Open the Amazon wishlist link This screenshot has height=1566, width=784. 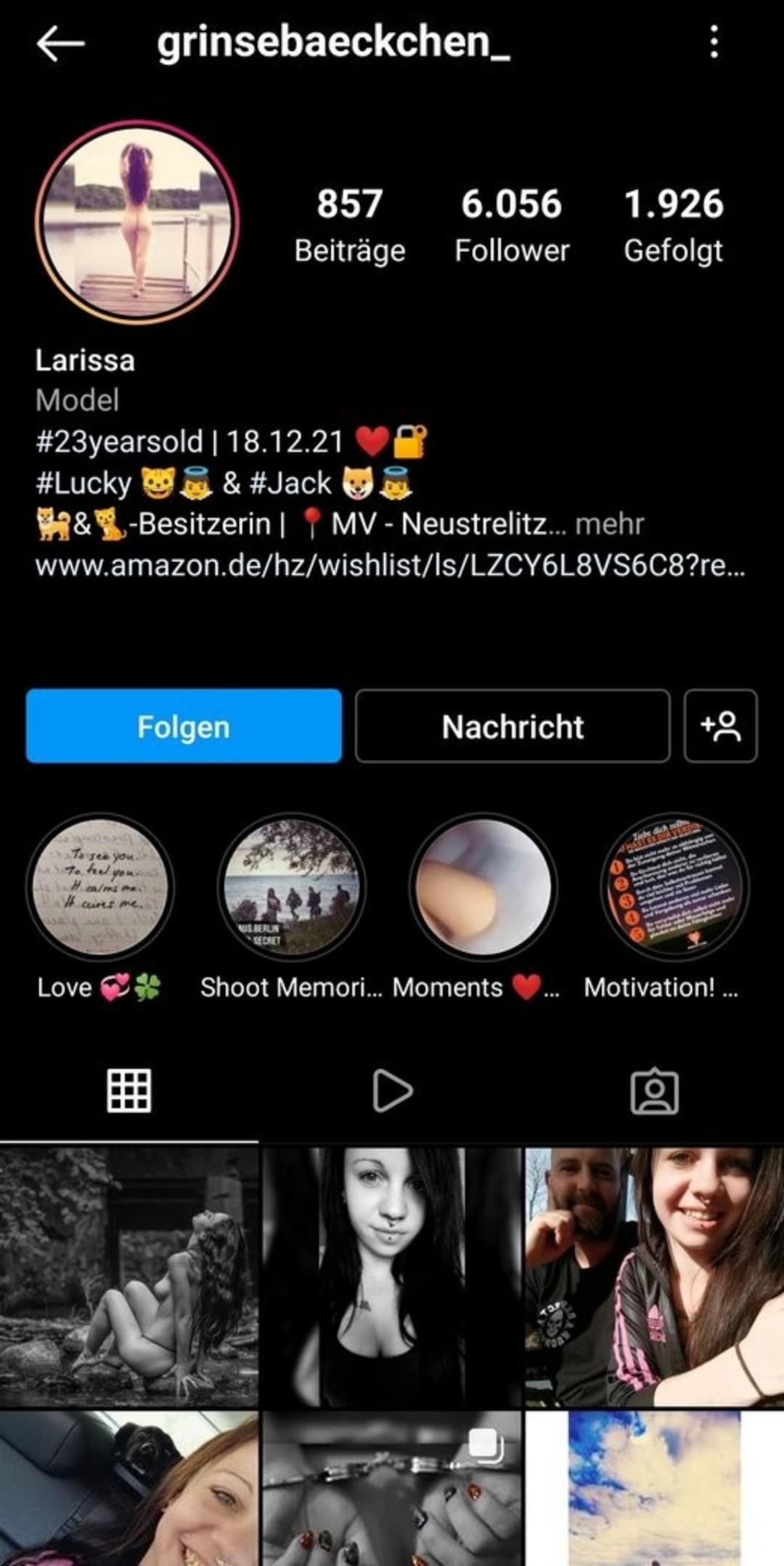[390, 565]
